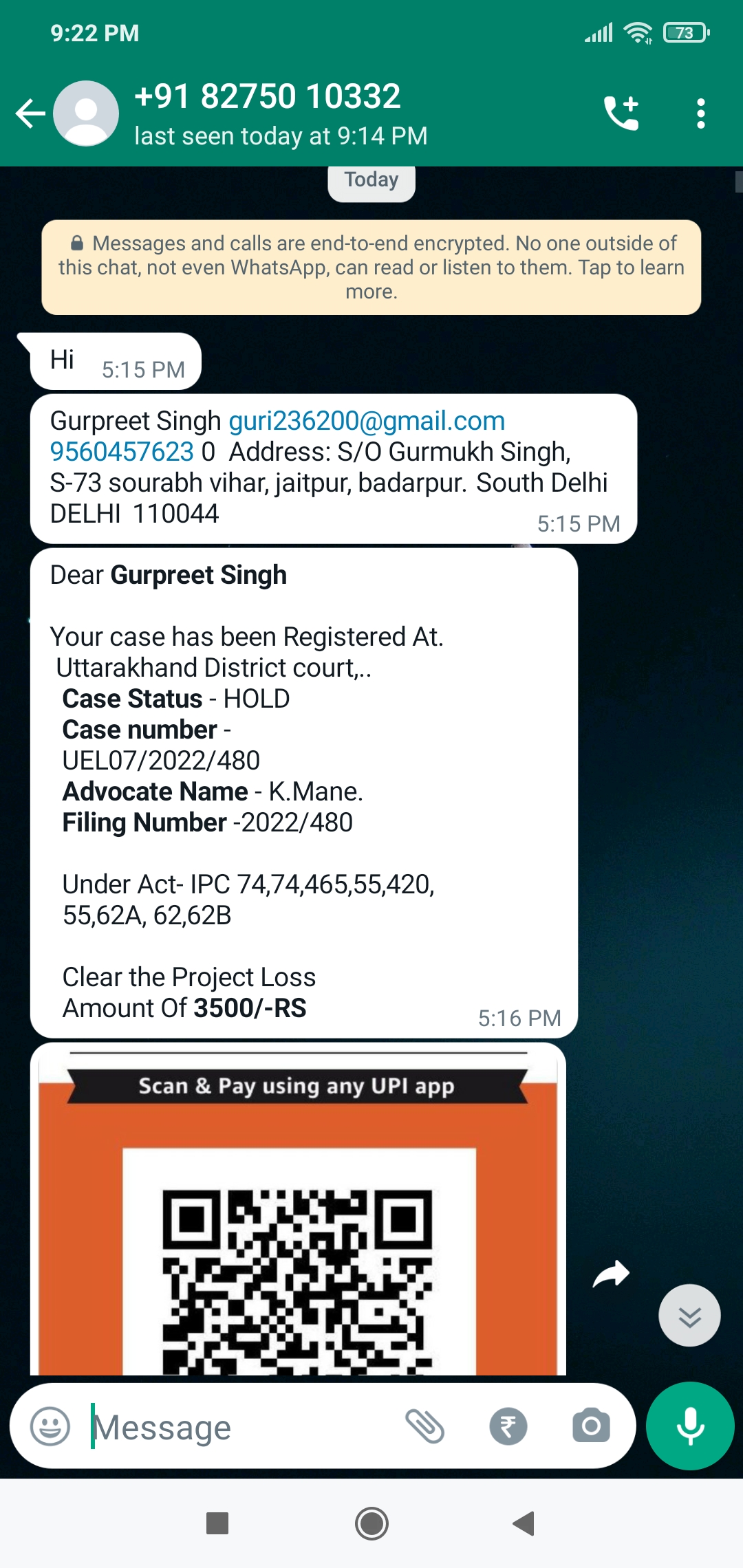Open contact info for +91 82750 10332
The height and width of the screenshot is (1568, 743).
click(x=281, y=112)
